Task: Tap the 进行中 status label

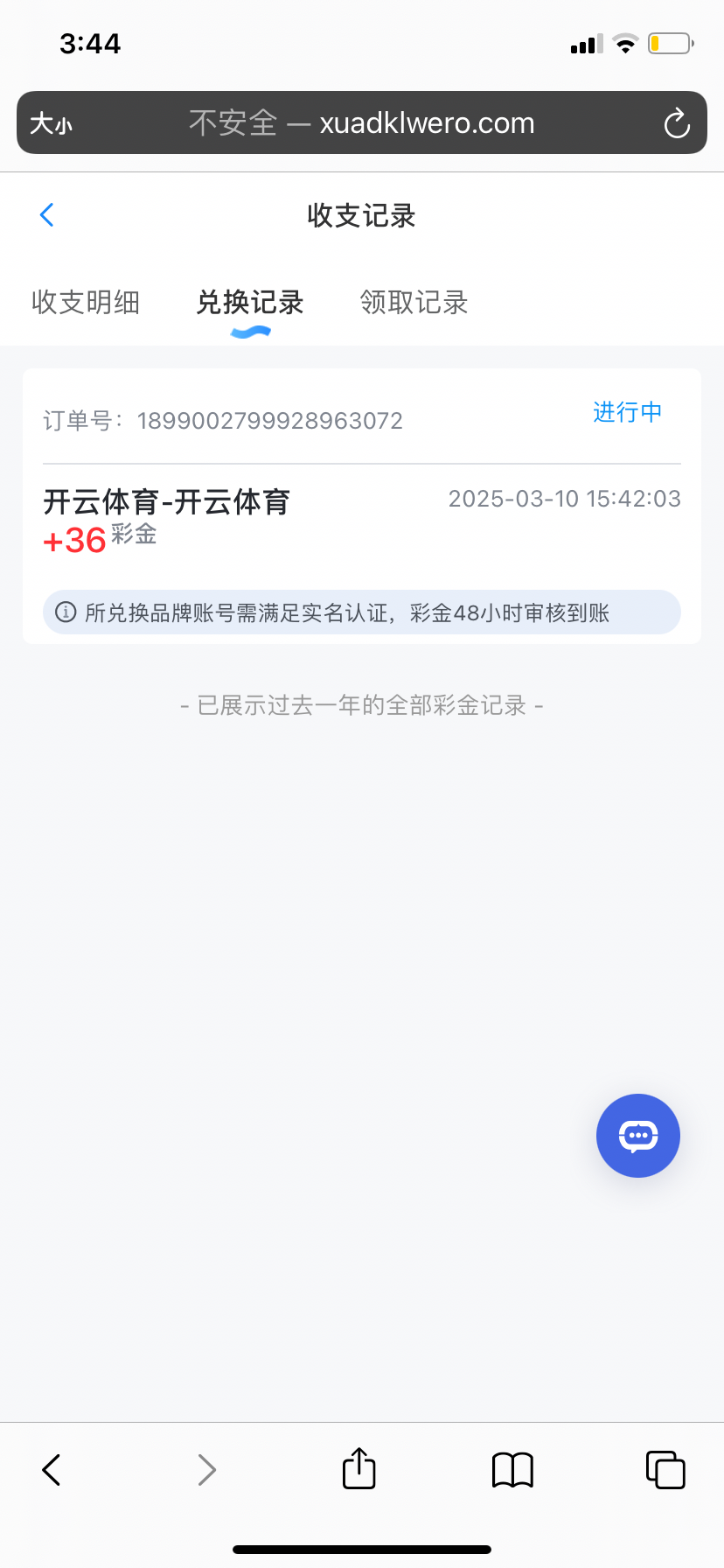Action: 626,412
